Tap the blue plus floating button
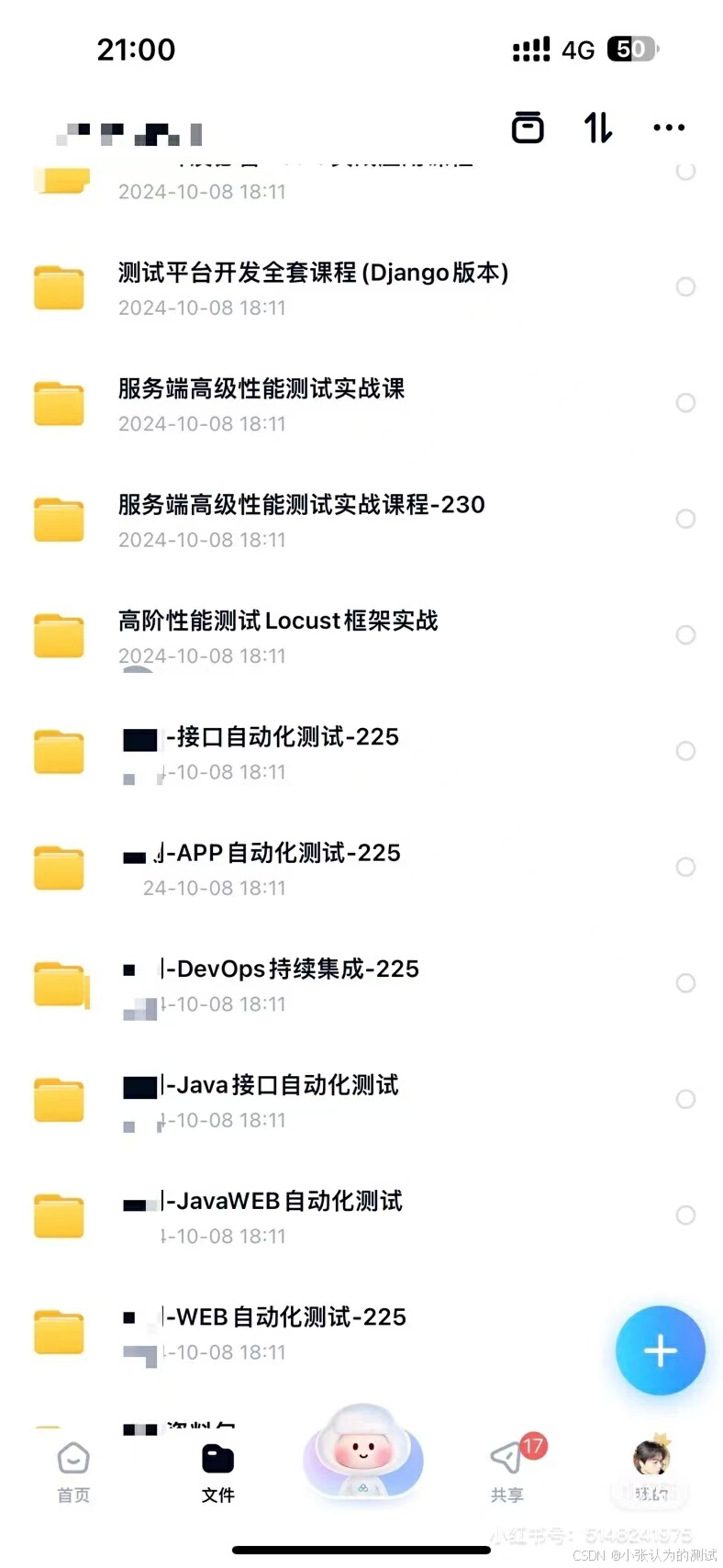Image resolution: width=723 pixels, height=1568 pixels. click(661, 1350)
